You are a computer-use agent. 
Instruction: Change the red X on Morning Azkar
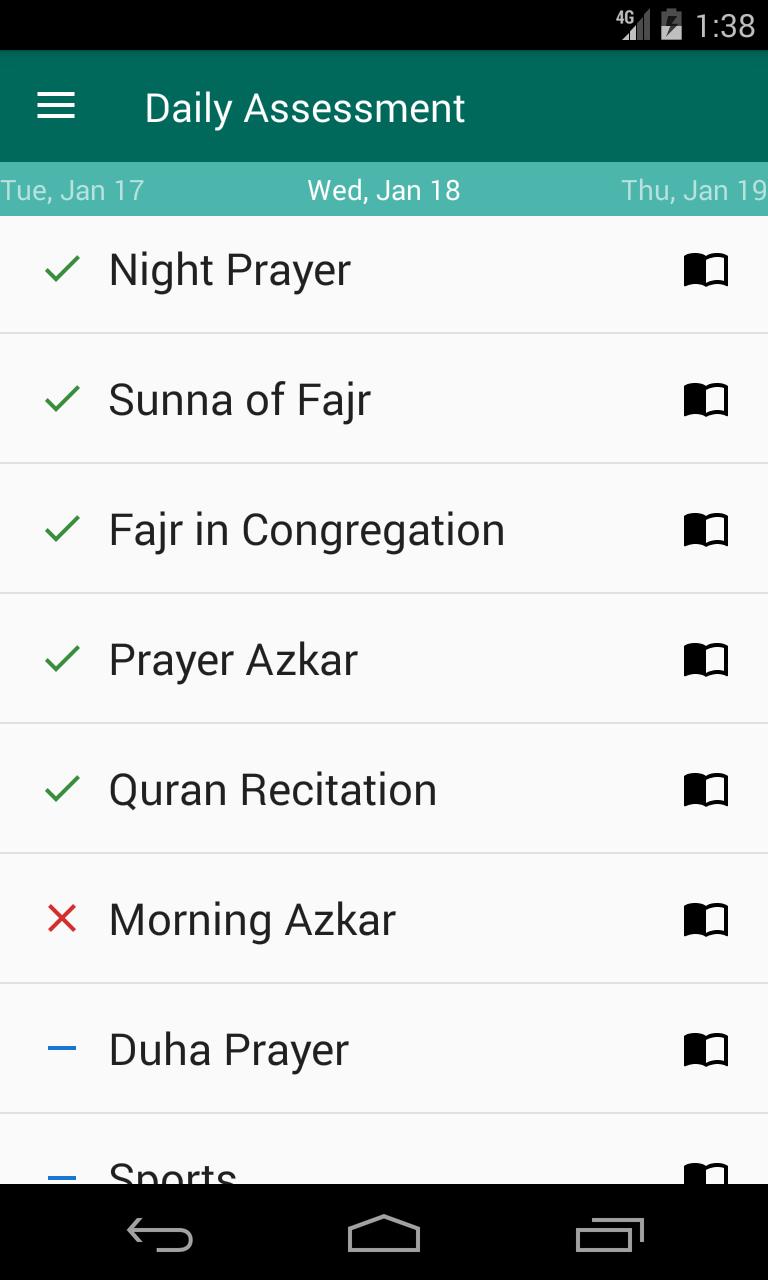(62, 919)
